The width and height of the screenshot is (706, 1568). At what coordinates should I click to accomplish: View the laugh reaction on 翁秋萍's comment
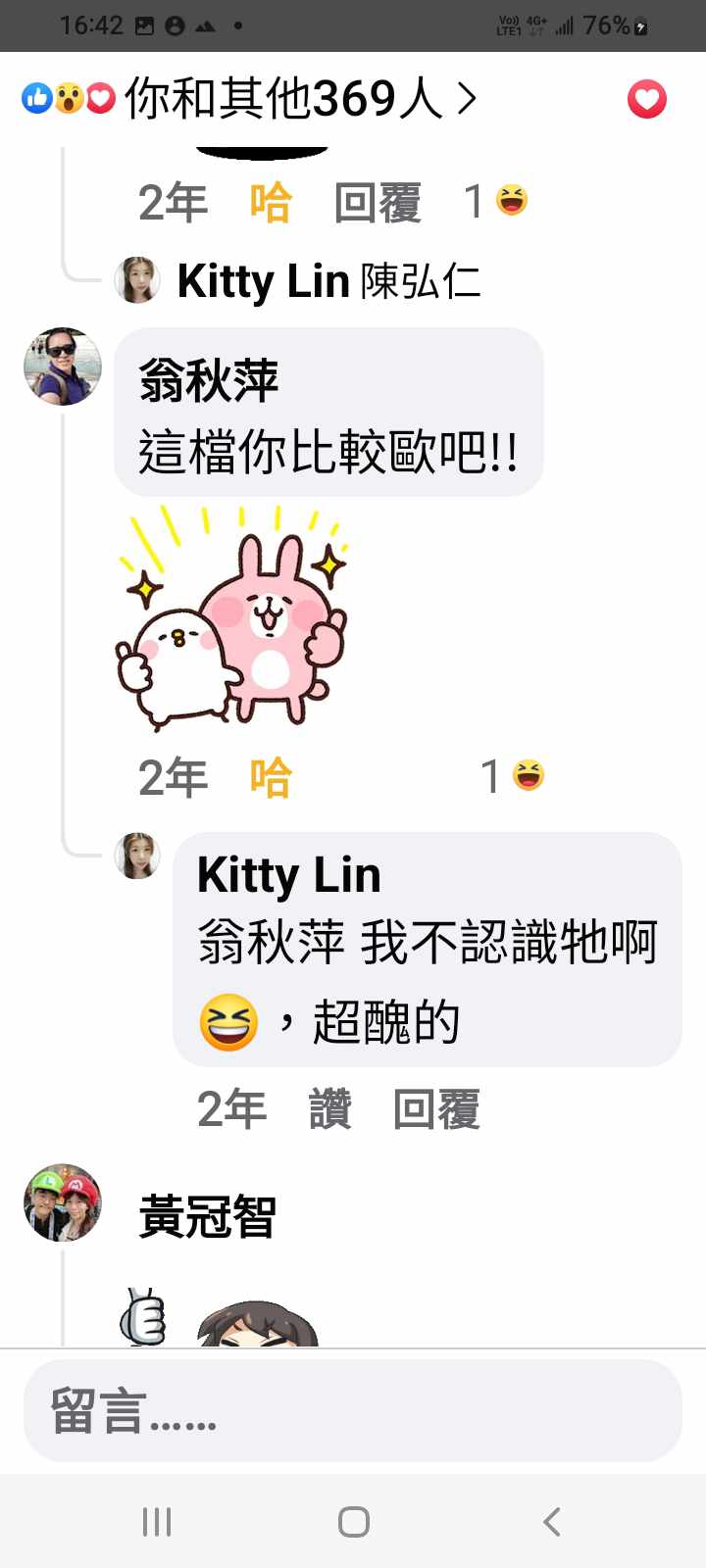(514, 777)
